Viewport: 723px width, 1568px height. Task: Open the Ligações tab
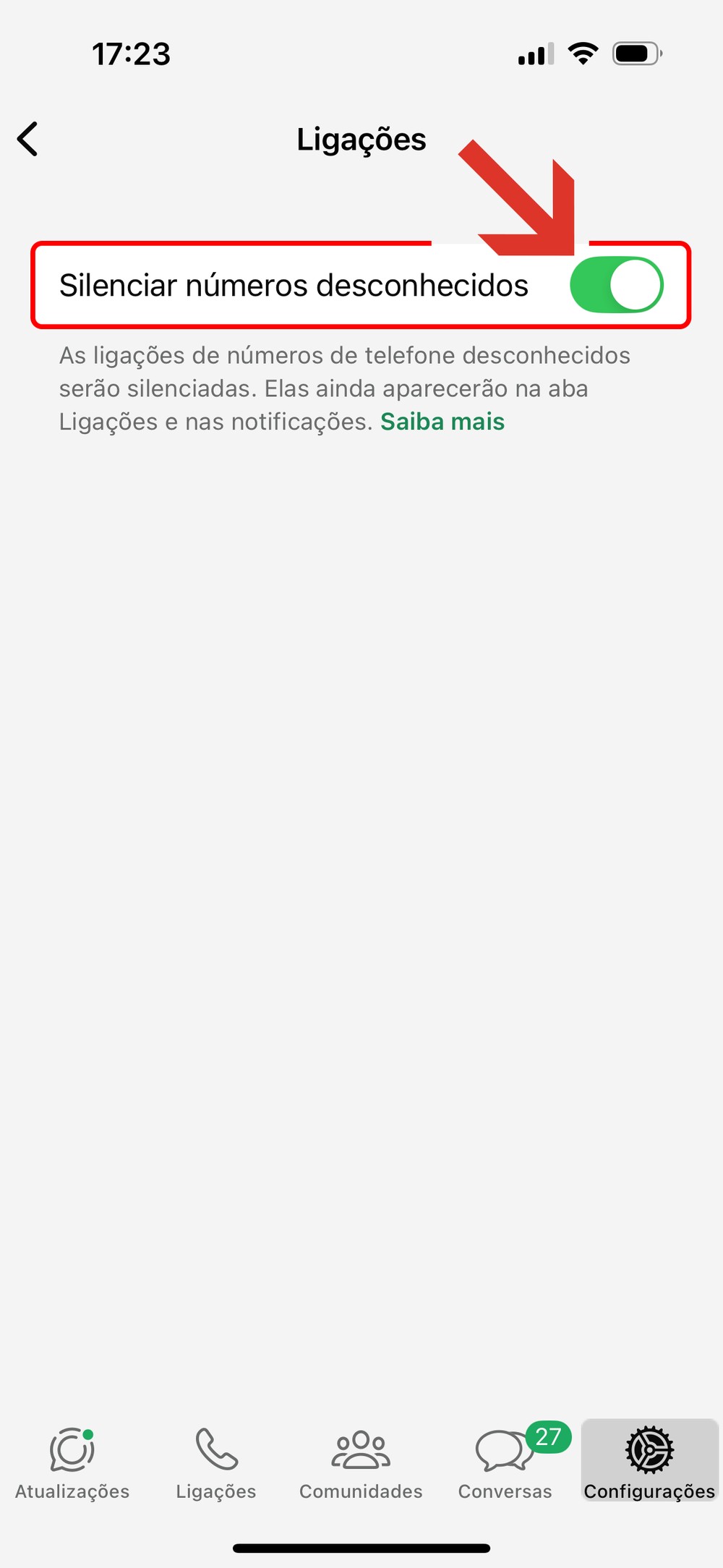[x=216, y=1462]
